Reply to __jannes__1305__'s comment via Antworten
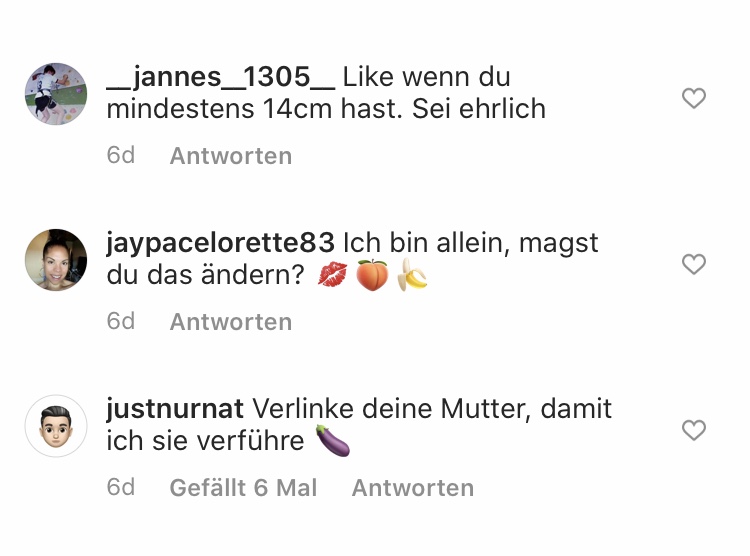The image size is (750, 556). coord(231,156)
